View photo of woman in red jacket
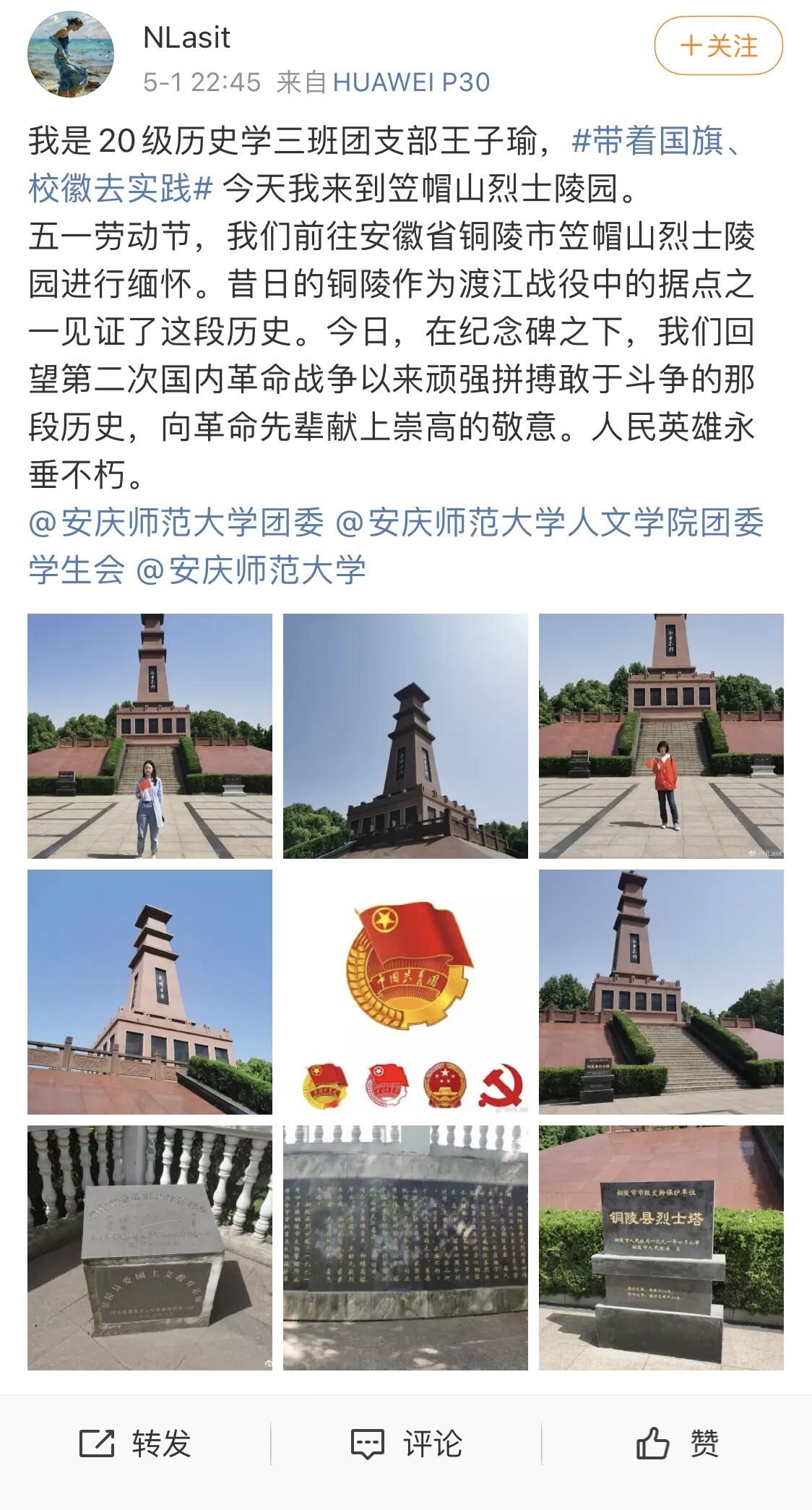This screenshot has height=1510, width=812. pos(661,736)
